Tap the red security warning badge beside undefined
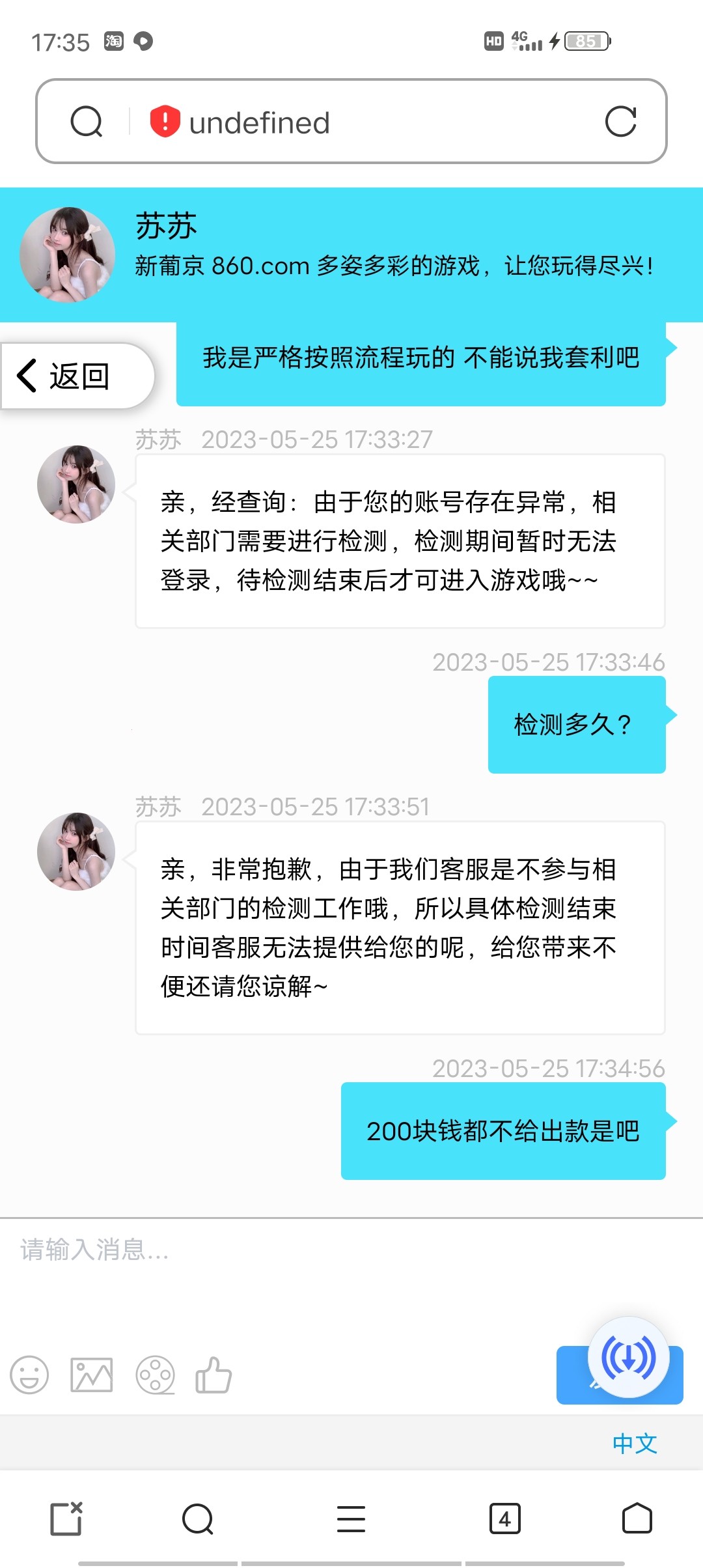Screen dimensions: 703x1568 [x=165, y=121]
